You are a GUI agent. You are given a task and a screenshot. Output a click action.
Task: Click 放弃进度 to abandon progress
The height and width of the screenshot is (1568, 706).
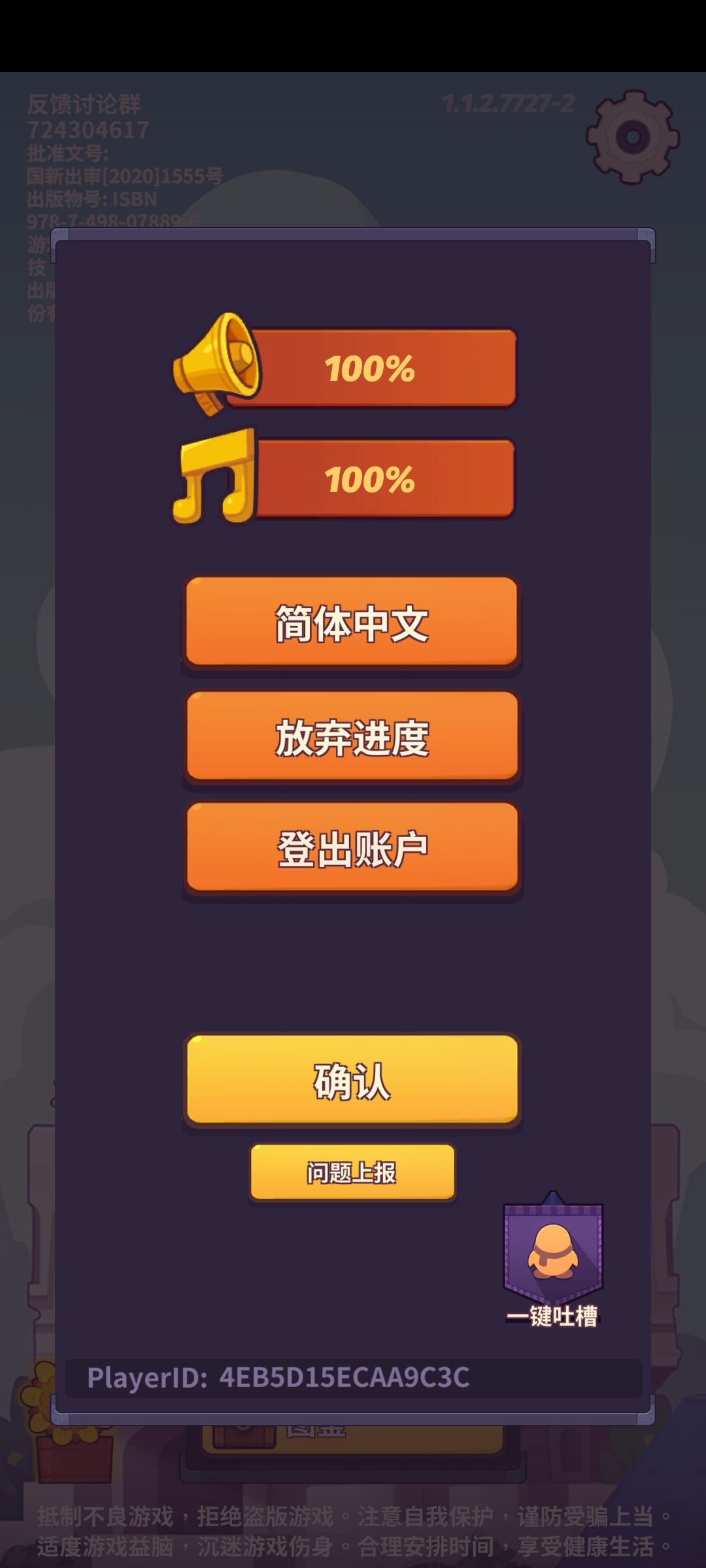point(352,737)
